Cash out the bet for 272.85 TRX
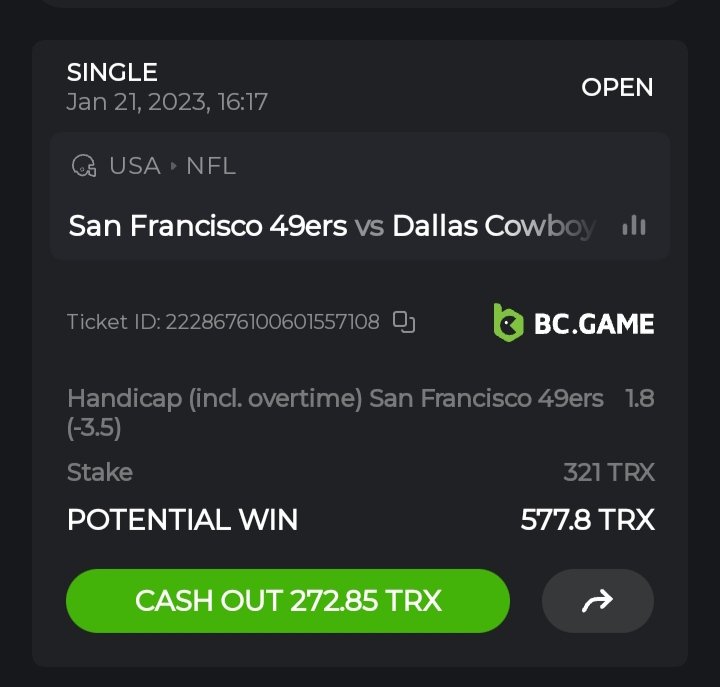The width and height of the screenshot is (720, 687). [288, 601]
